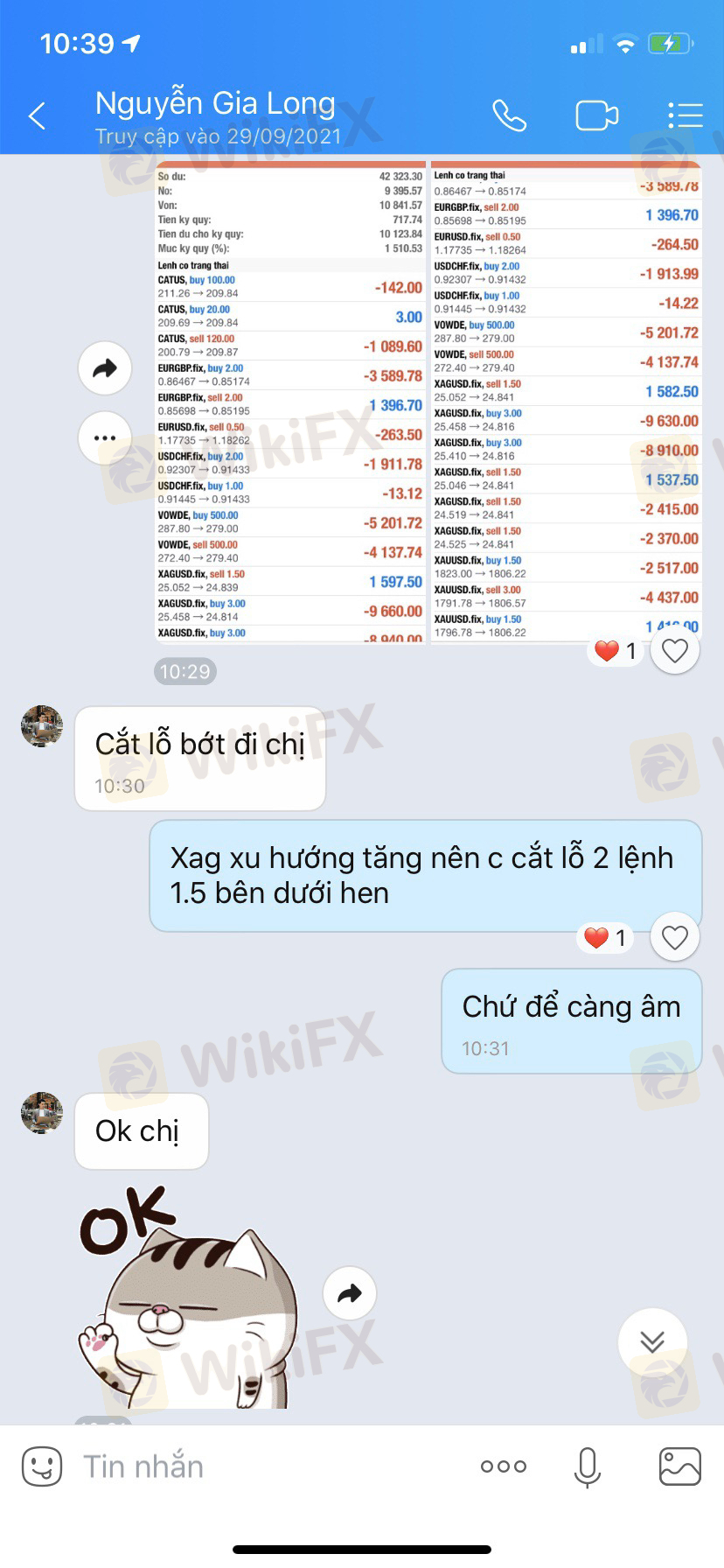Open more attachment options
Viewport: 724px width, 1568px height.
click(x=504, y=1466)
